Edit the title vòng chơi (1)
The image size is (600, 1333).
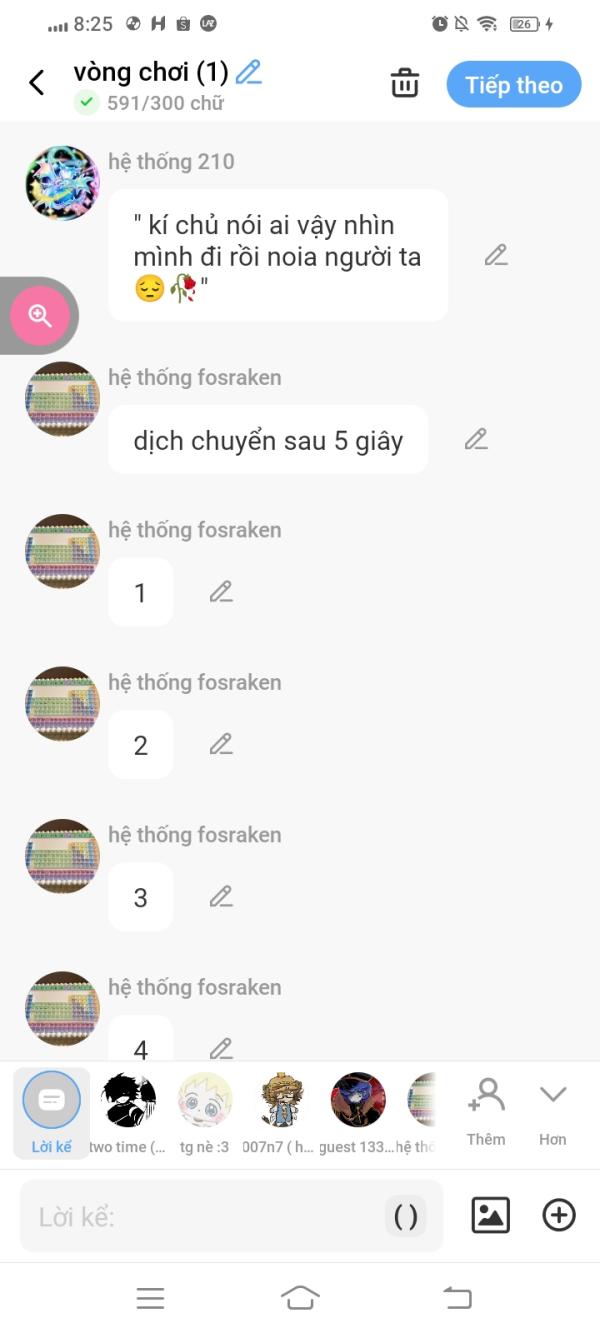click(249, 72)
